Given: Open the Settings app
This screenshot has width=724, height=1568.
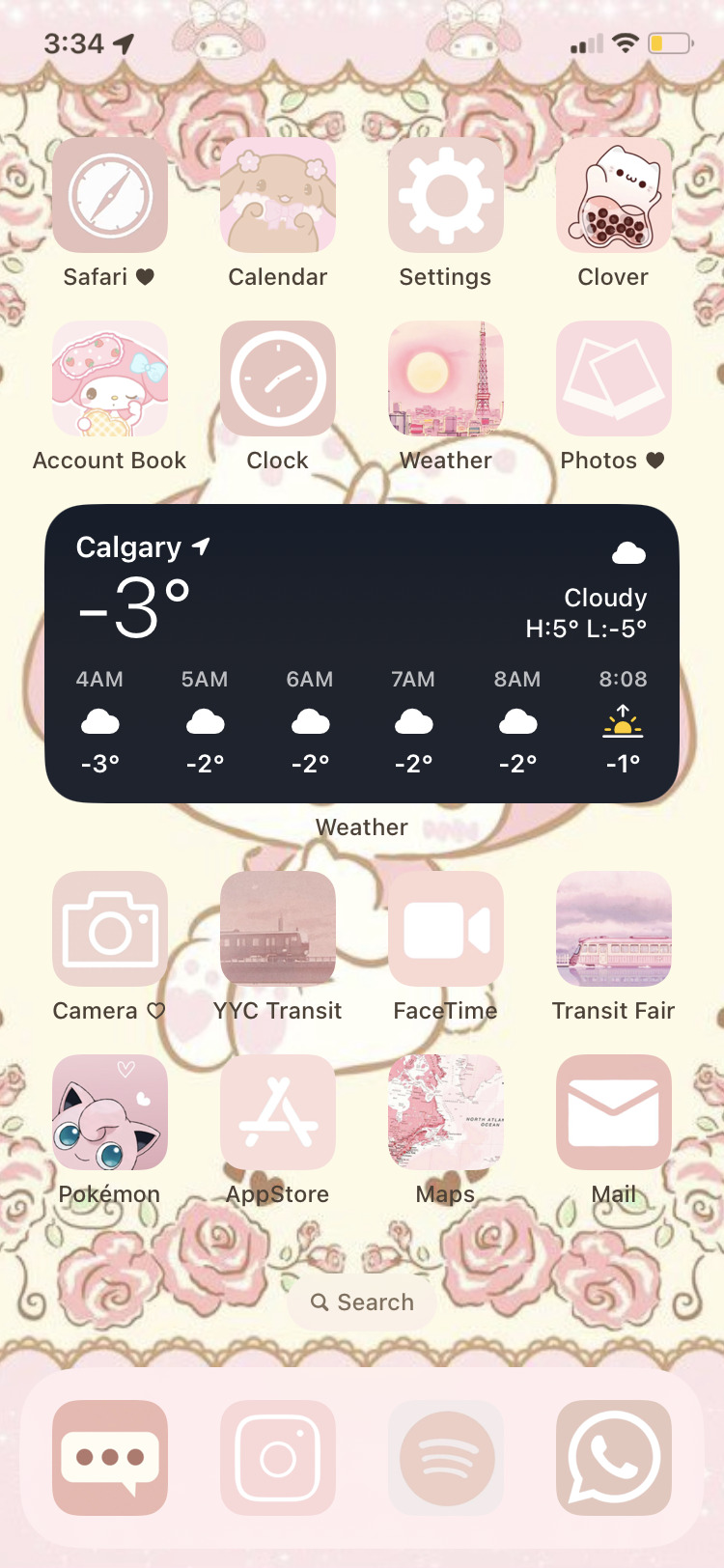Looking at the screenshot, I should [x=446, y=195].
